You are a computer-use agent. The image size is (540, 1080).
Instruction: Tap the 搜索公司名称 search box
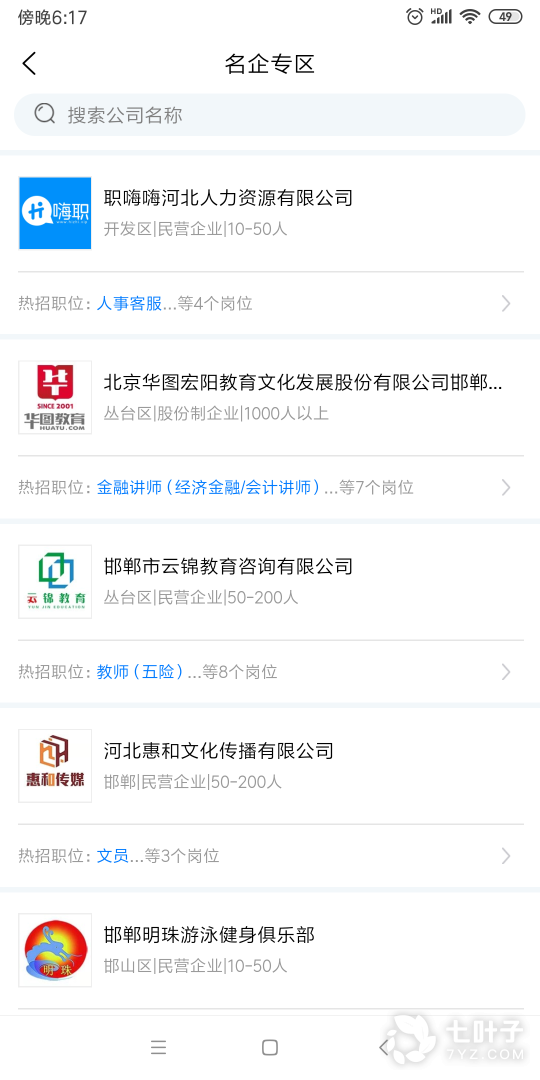click(x=270, y=114)
